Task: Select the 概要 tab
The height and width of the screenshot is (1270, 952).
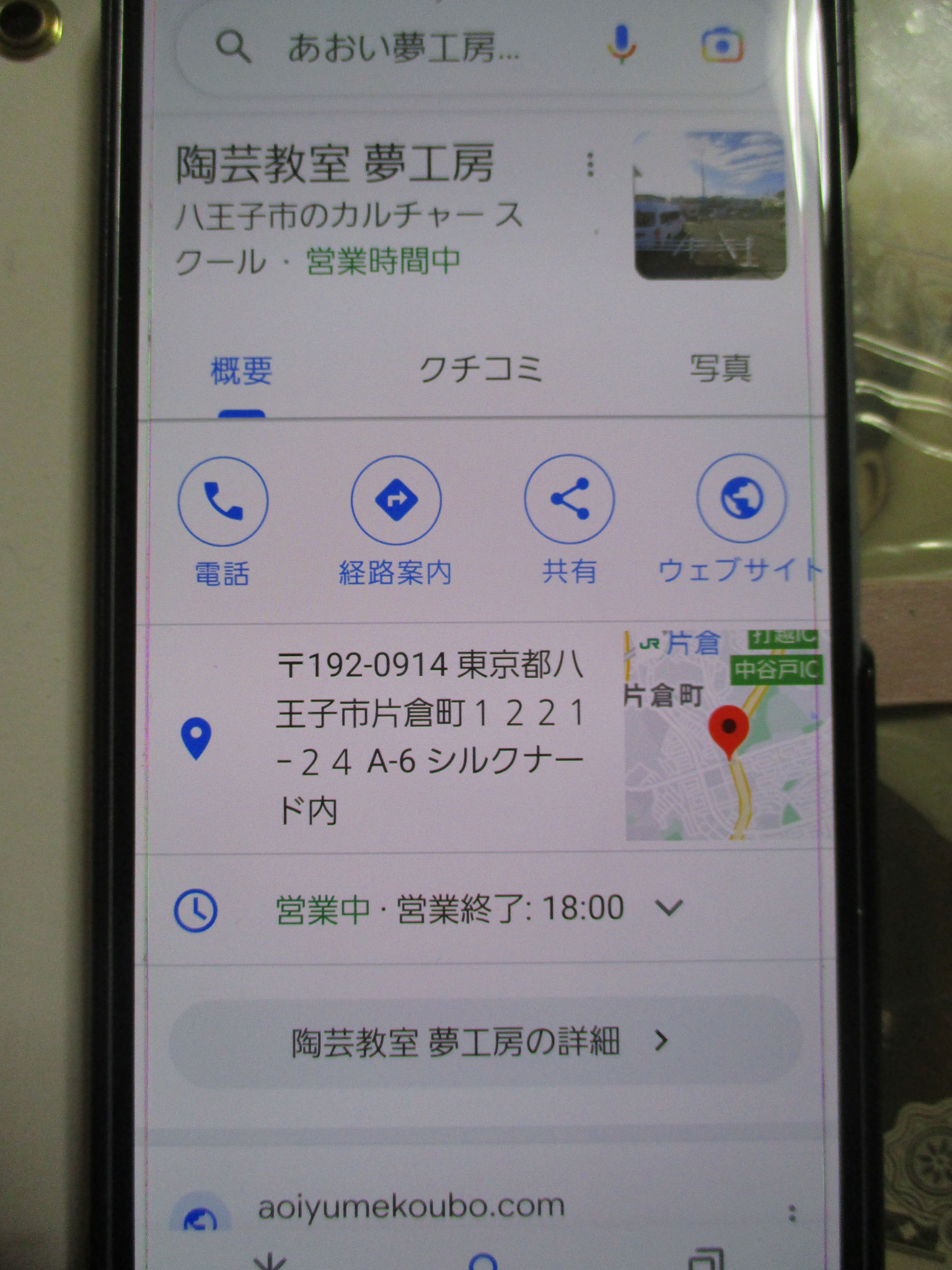Action: [241, 371]
